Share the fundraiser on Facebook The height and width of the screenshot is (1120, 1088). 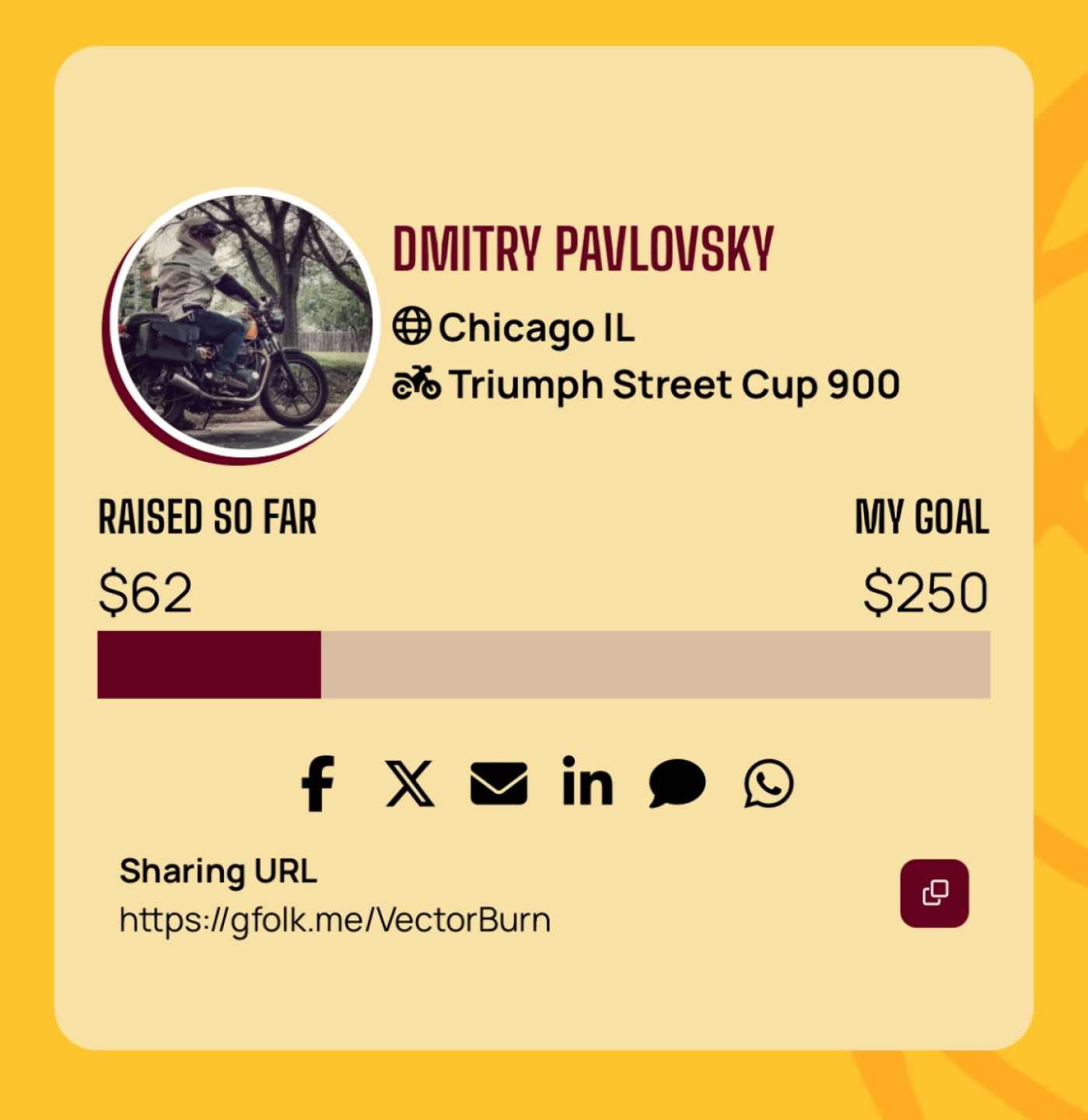click(x=317, y=783)
